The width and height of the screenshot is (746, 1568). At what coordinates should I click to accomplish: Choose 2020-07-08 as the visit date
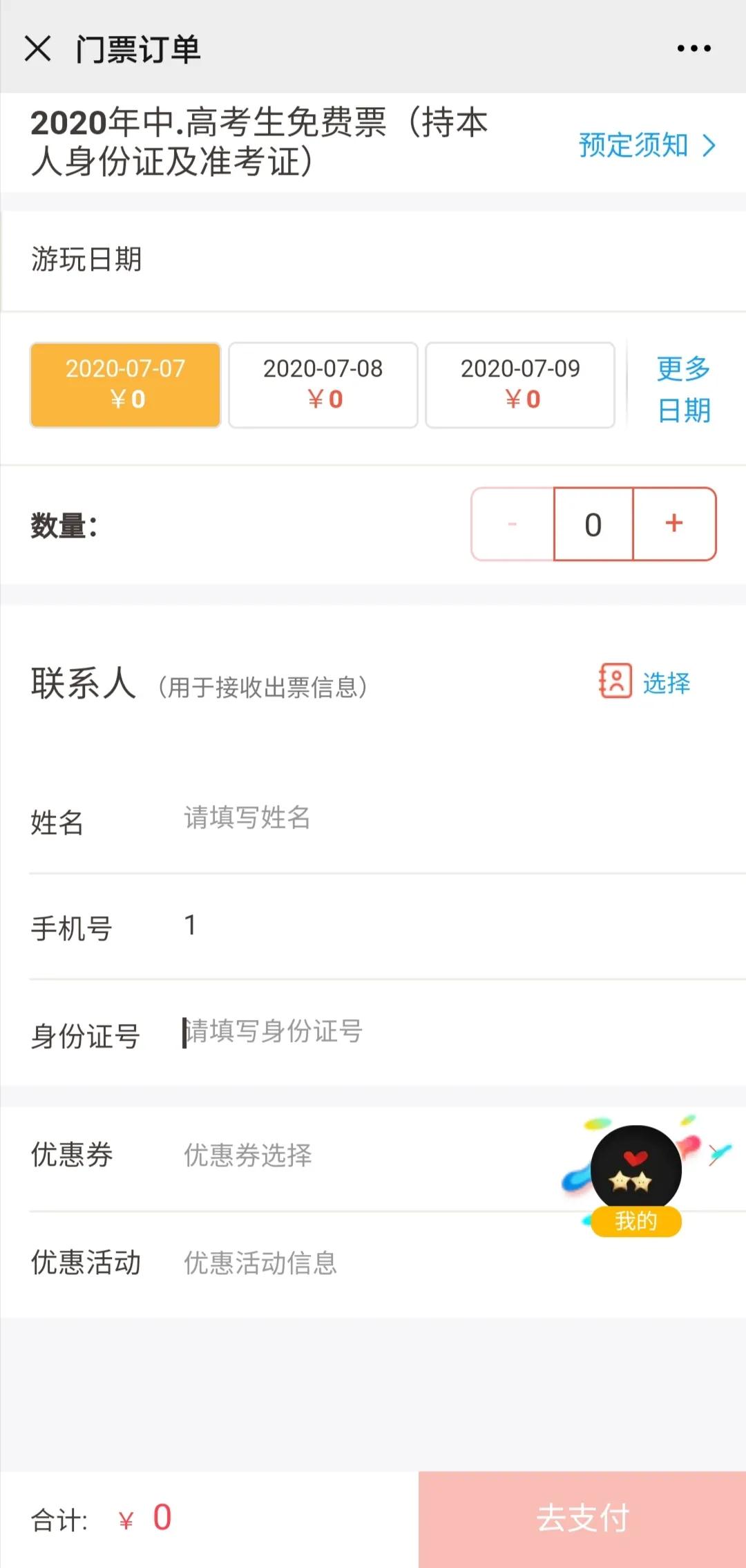point(323,385)
